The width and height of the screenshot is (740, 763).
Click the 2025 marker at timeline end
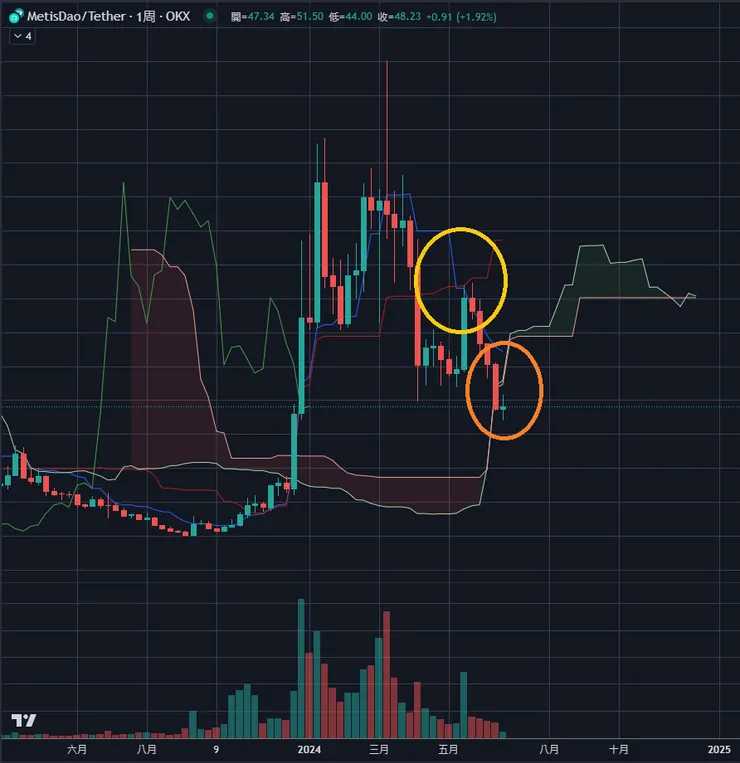(x=719, y=748)
